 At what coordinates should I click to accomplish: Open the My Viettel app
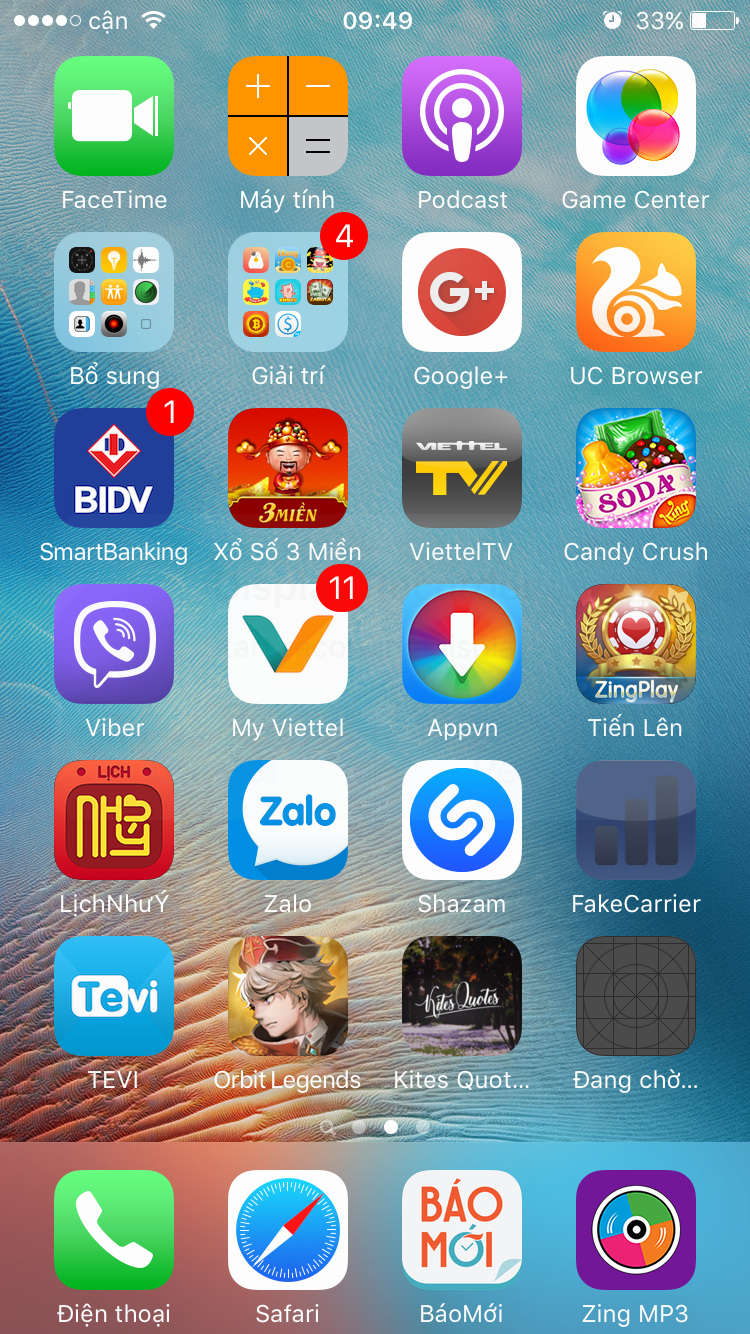[x=288, y=644]
